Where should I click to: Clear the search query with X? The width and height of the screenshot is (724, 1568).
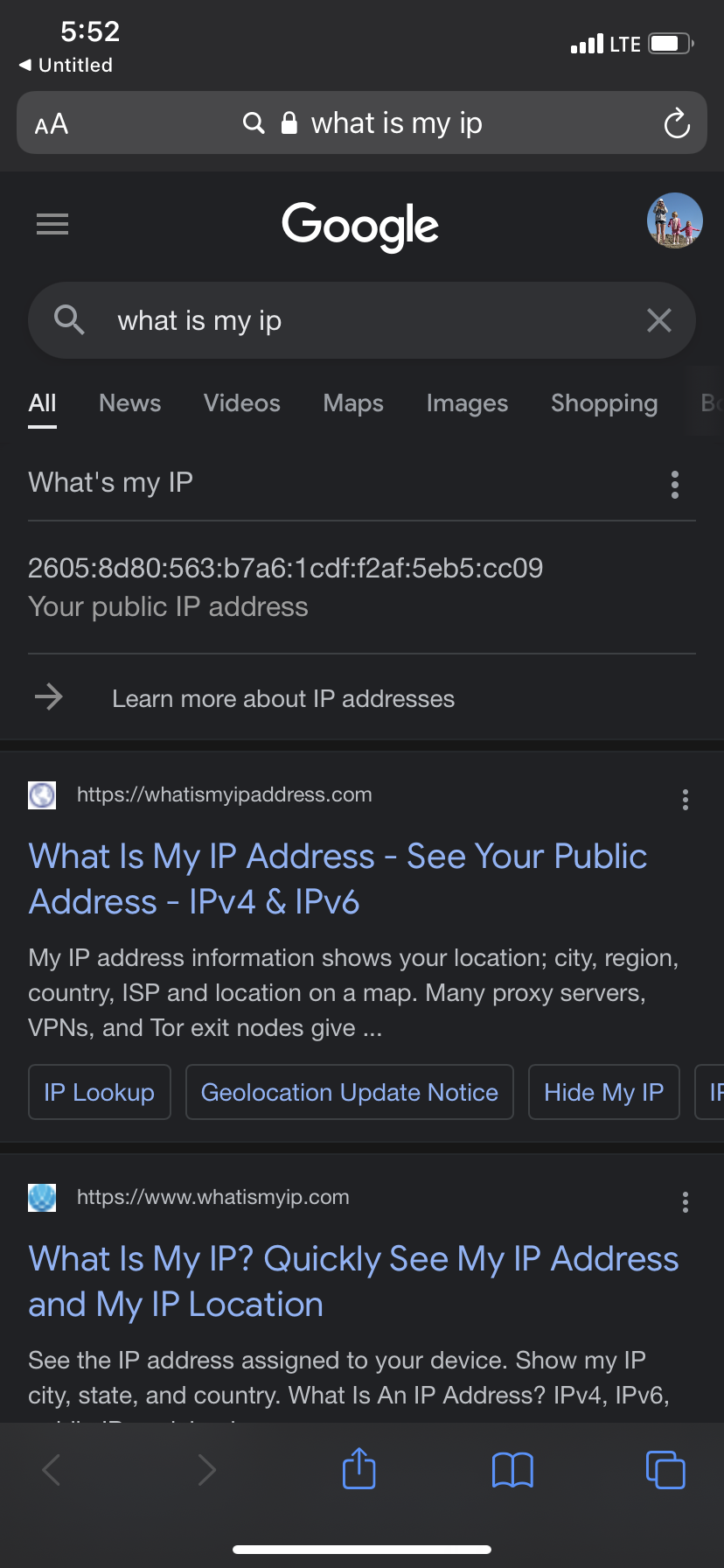(658, 320)
